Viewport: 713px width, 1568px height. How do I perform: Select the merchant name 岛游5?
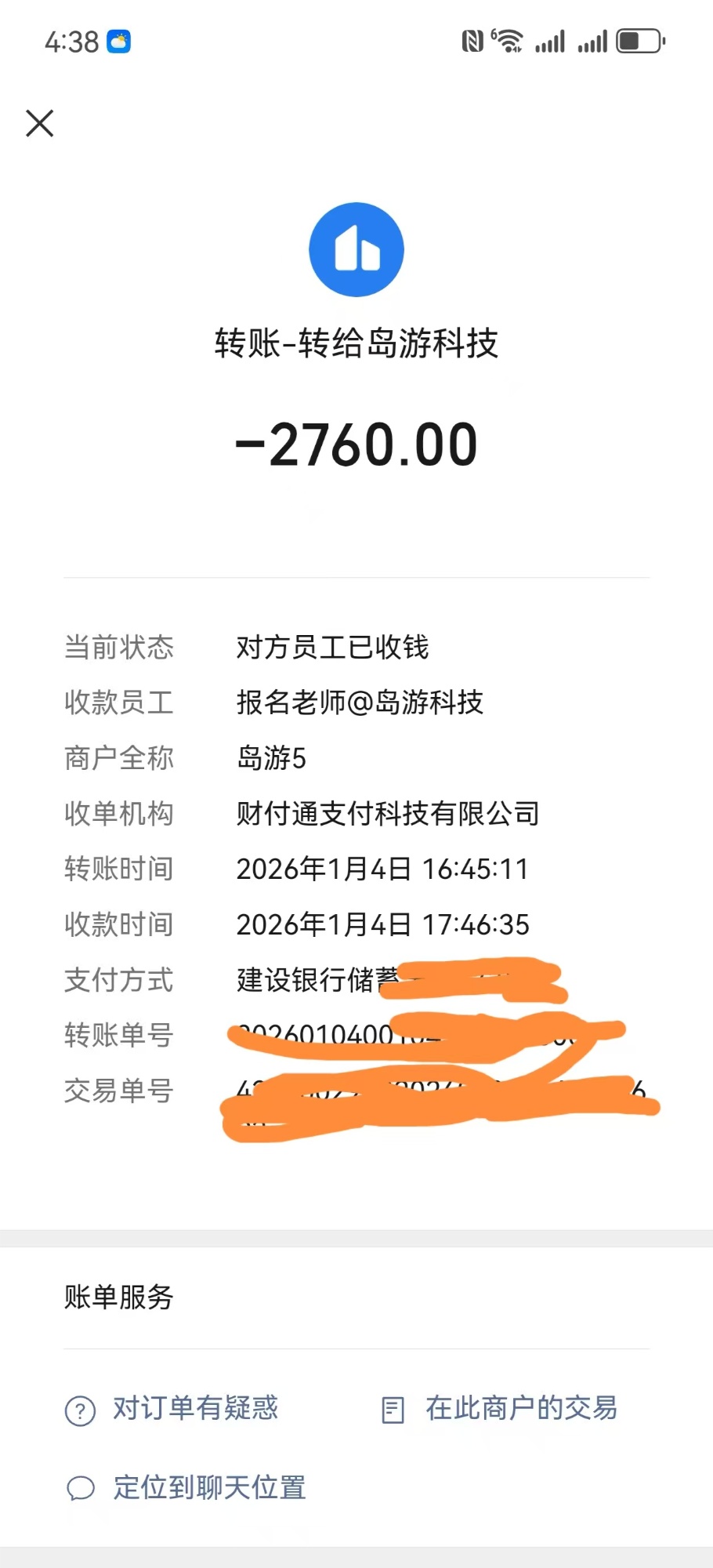(271, 757)
